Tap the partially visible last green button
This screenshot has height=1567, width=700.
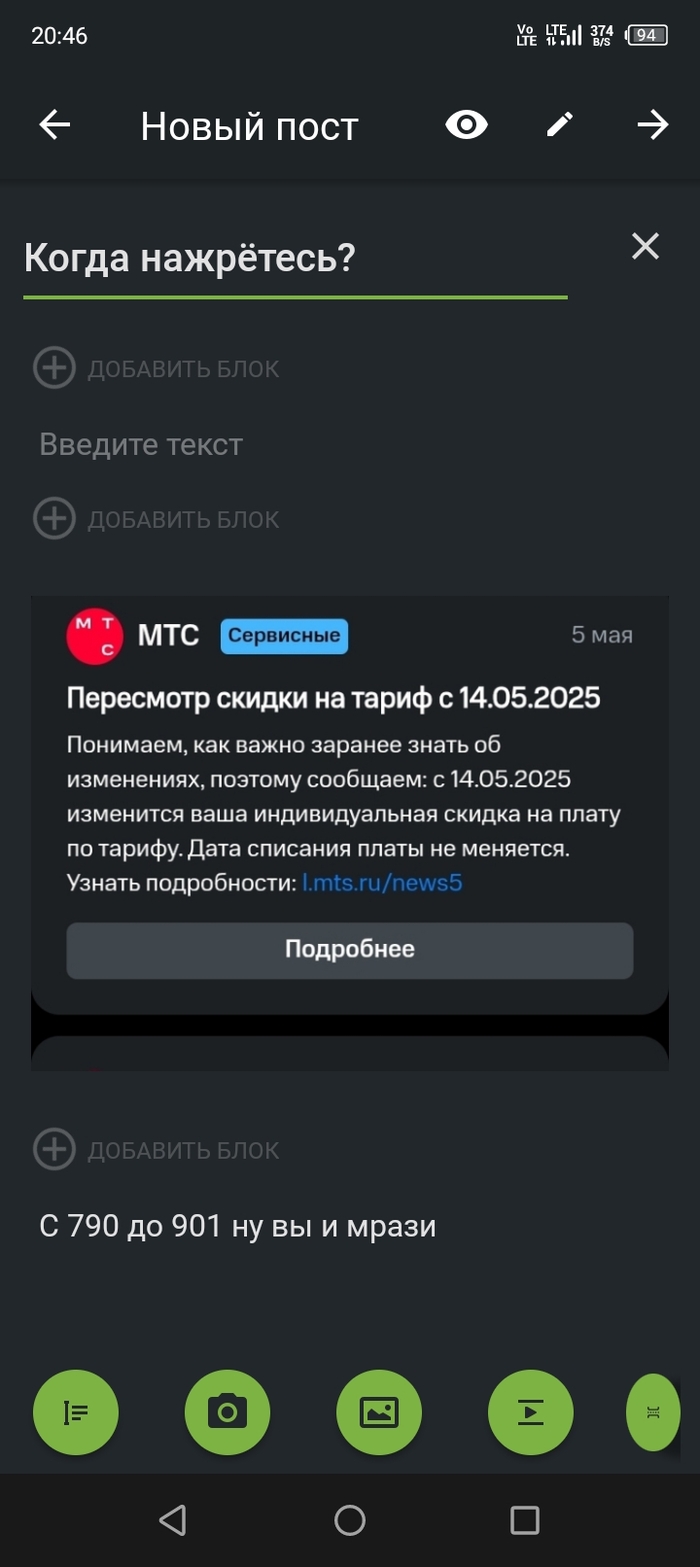(654, 1412)
